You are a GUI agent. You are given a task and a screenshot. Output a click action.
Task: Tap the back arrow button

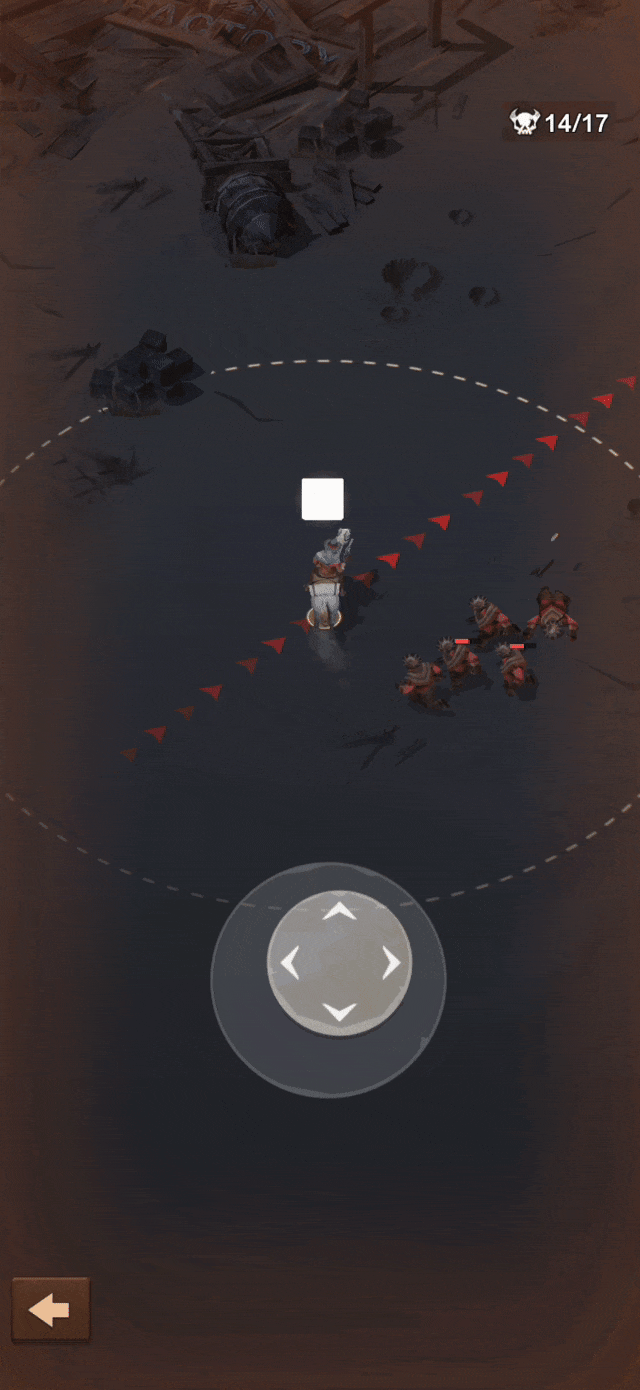[50, 1310]
